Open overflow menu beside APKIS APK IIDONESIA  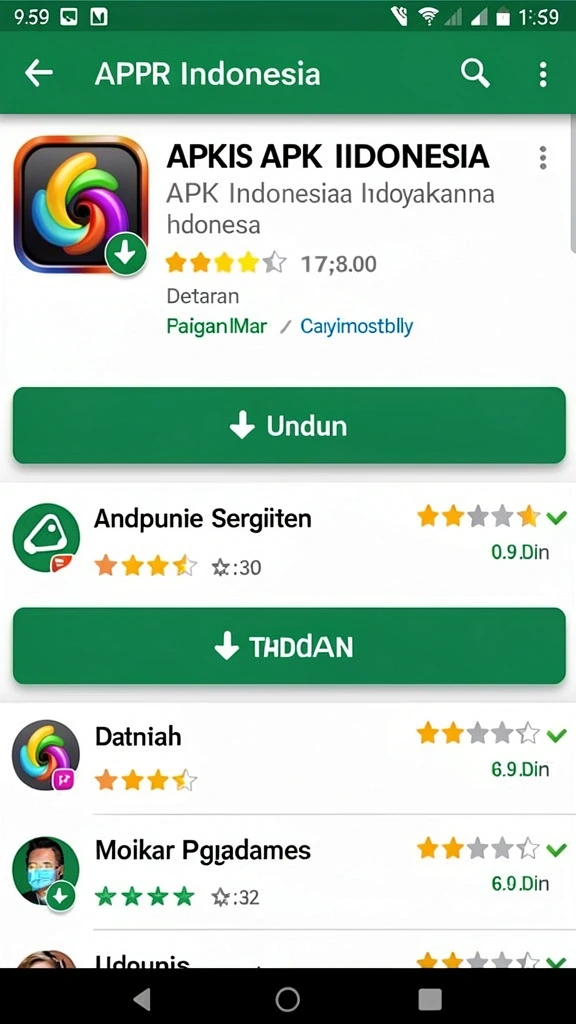[543, 157]
